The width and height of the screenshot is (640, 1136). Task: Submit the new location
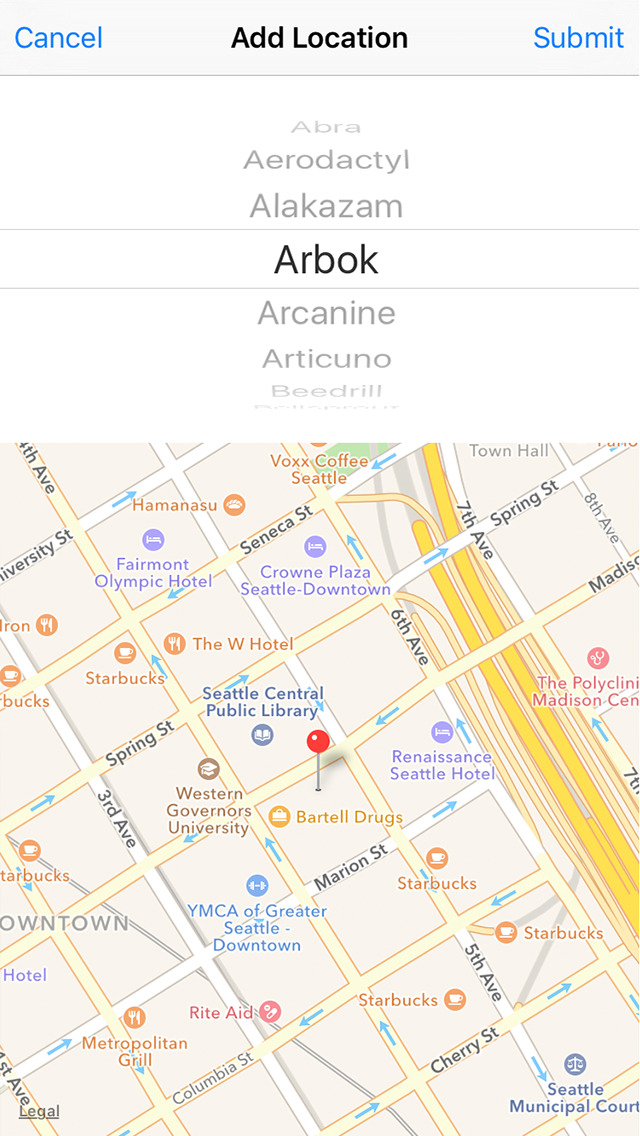(578, 38)
